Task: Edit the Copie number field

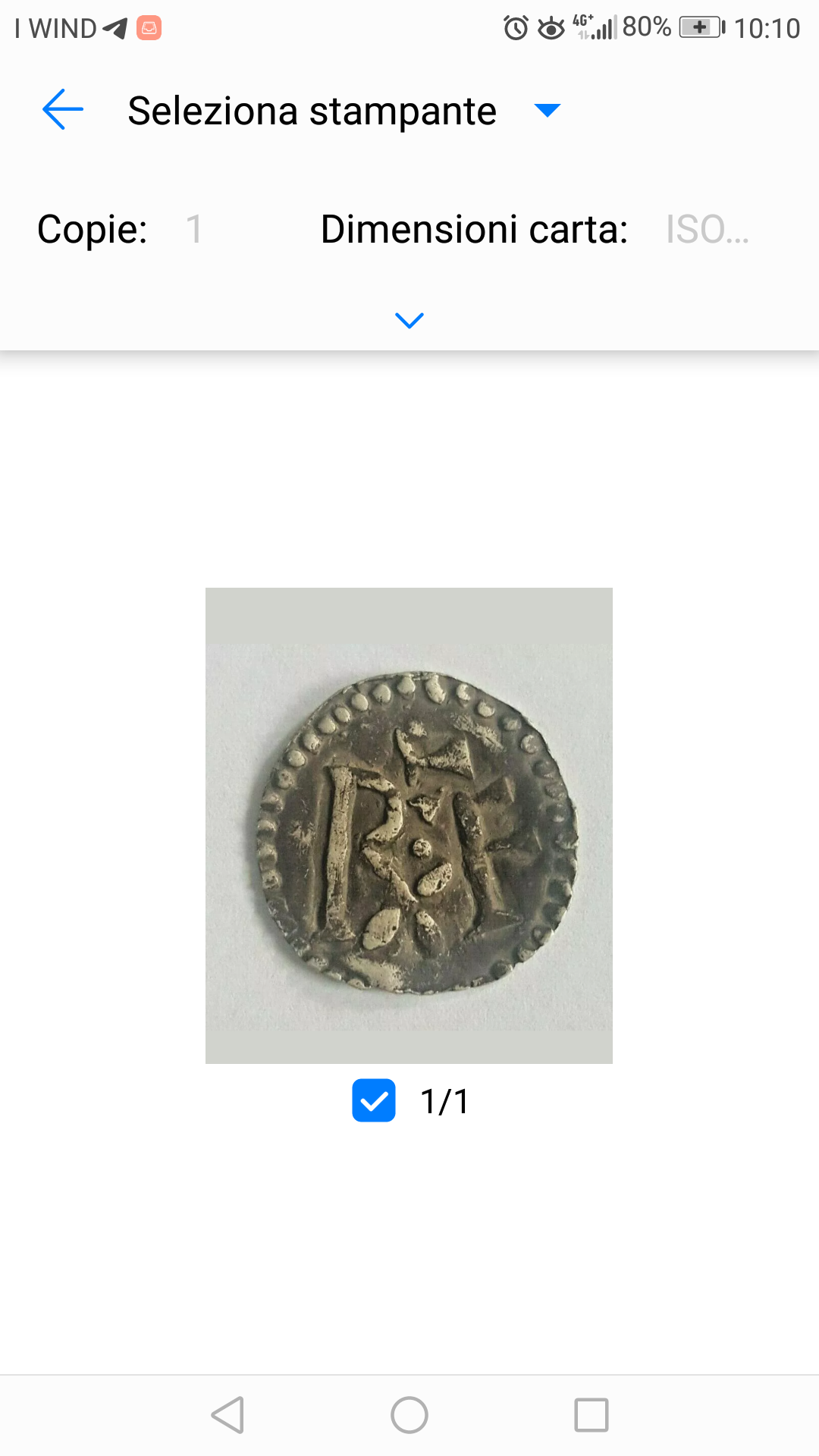Action: pos(194,229)
